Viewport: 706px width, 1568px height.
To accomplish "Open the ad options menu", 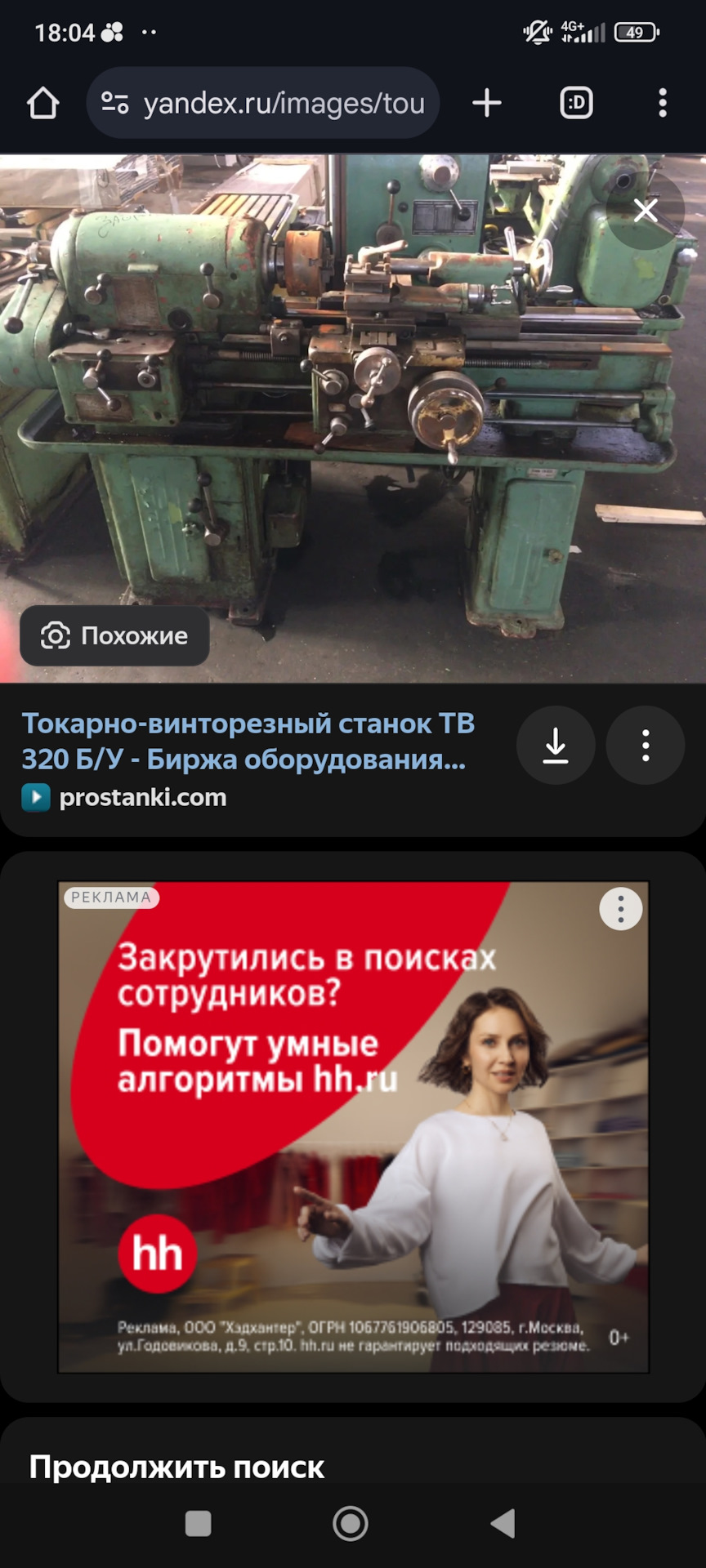I will (x=621, y=909).
